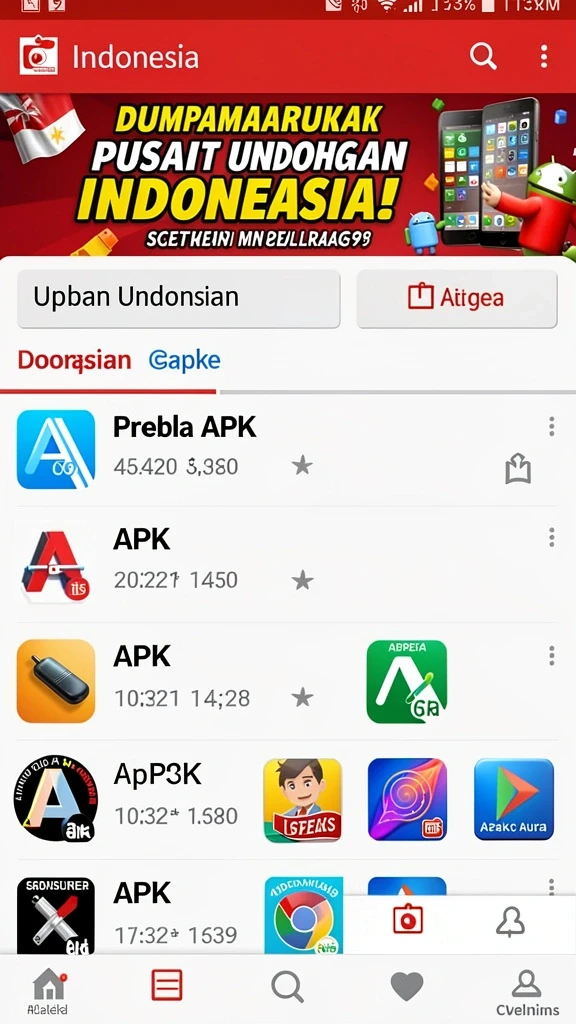
Task: Switch to the Gapke tab
Action: [x=185, y=360]
